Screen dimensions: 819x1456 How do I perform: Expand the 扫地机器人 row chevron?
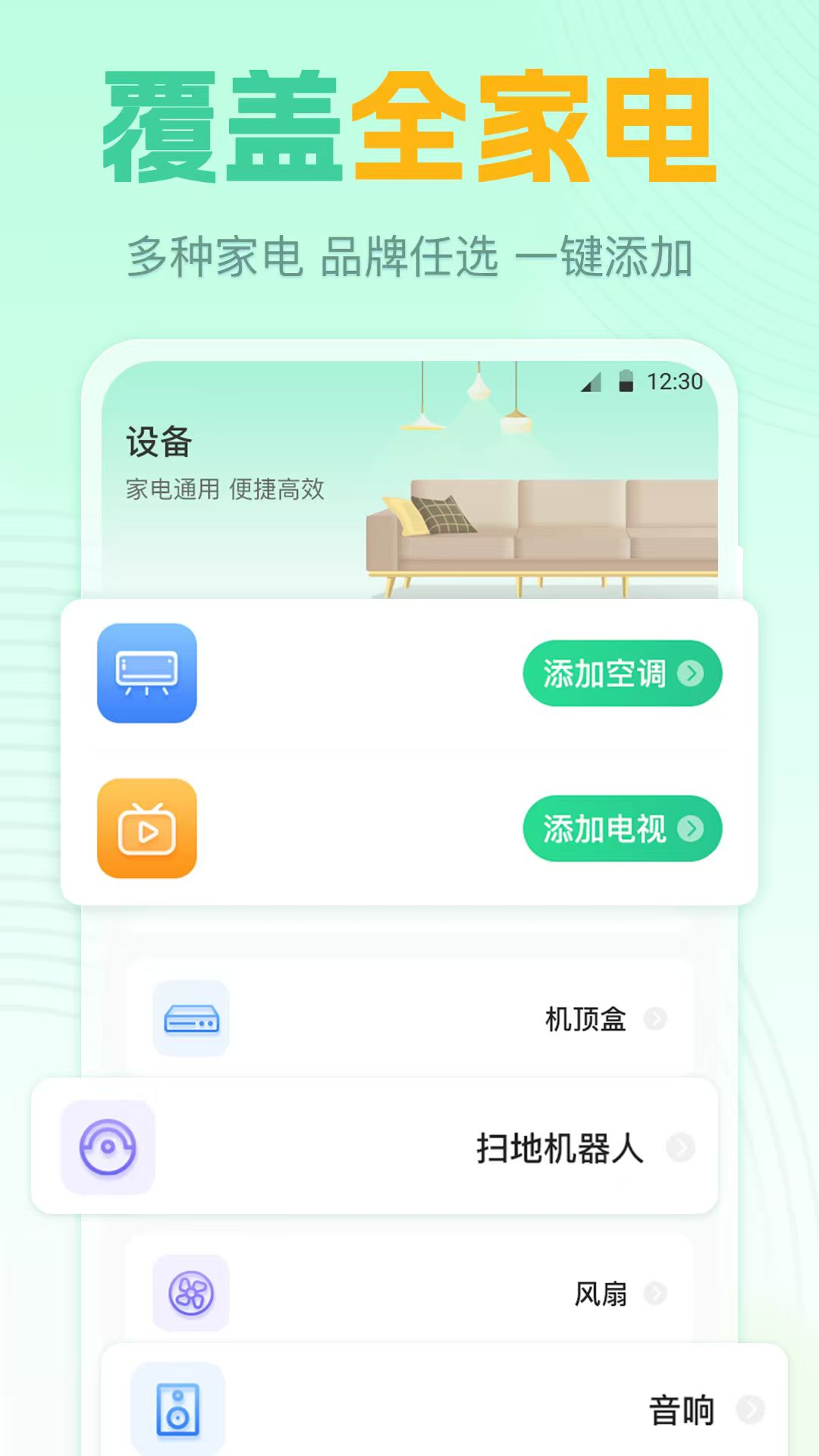[680, 1146]
